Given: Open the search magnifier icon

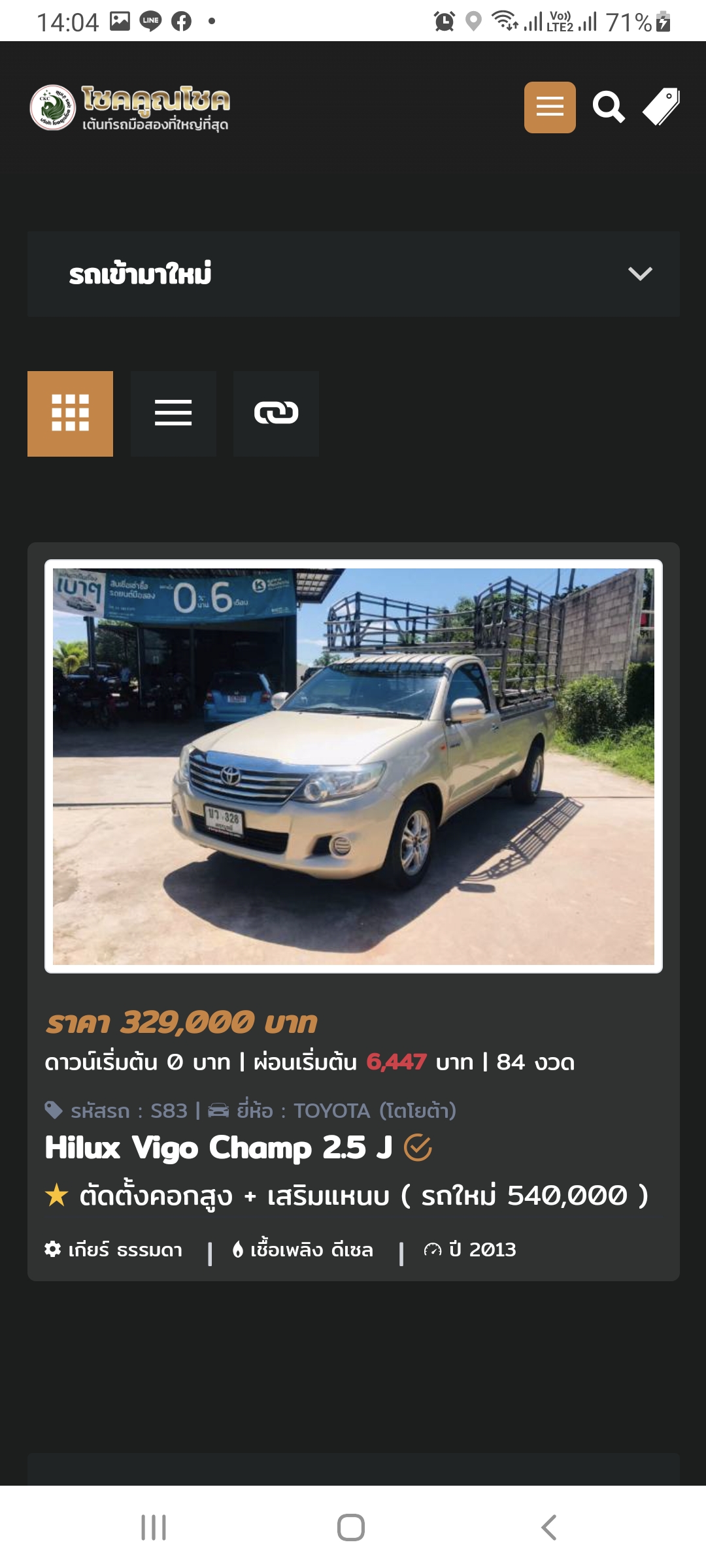Looking at the screenshot, I should (609, 107).
